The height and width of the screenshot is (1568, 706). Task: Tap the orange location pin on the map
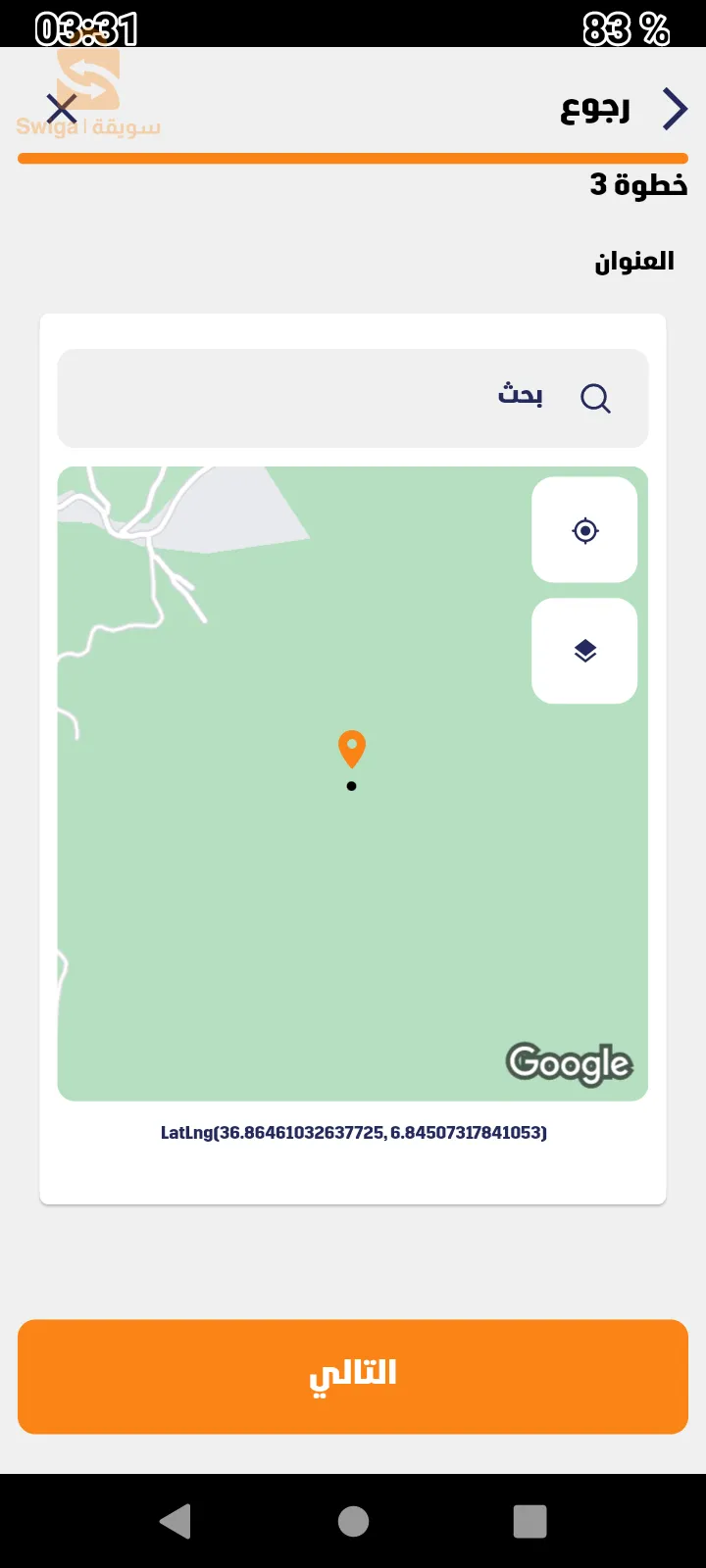[351, 749]
